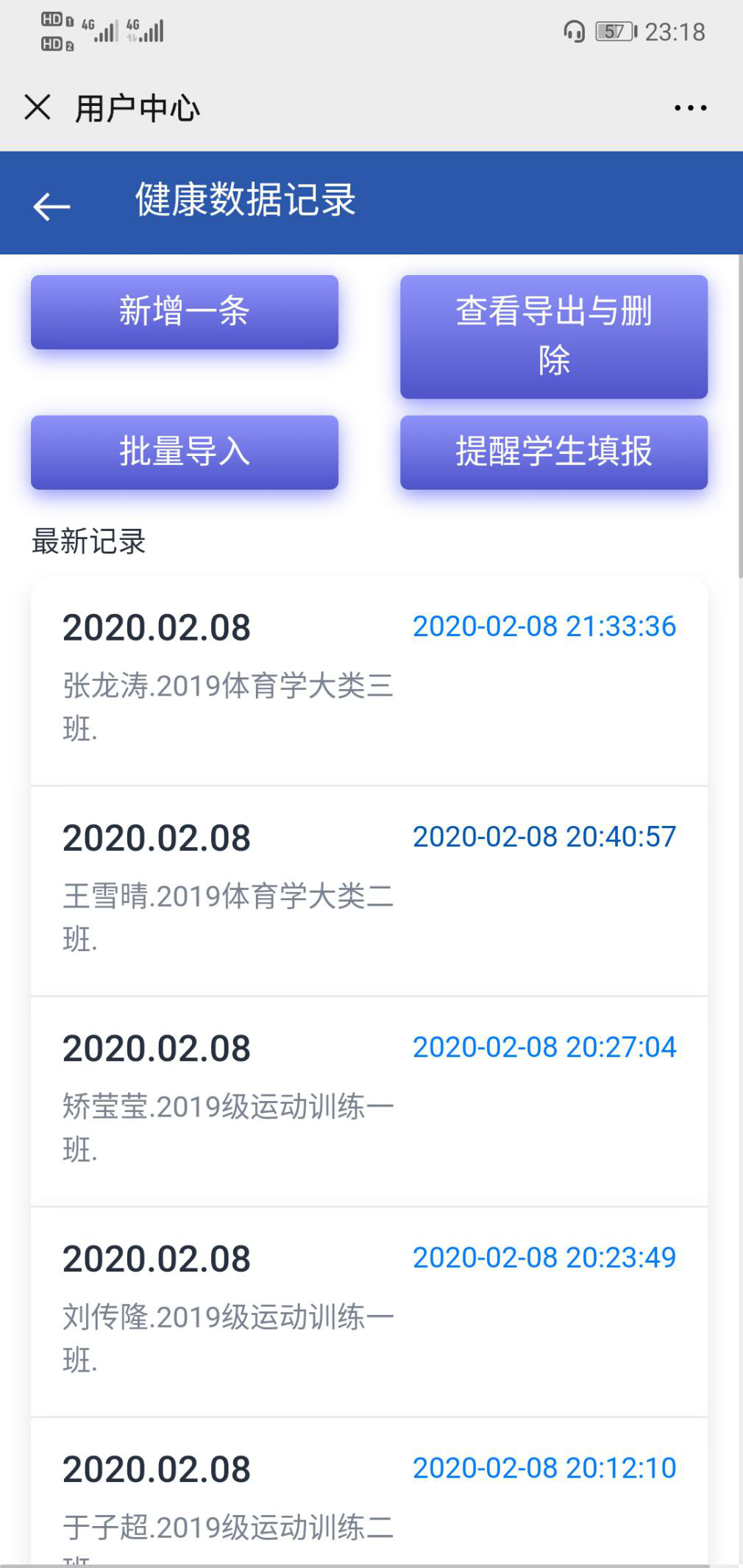Open the record for 张龙涛
743x1568 pixels.
tap(369, 681)
